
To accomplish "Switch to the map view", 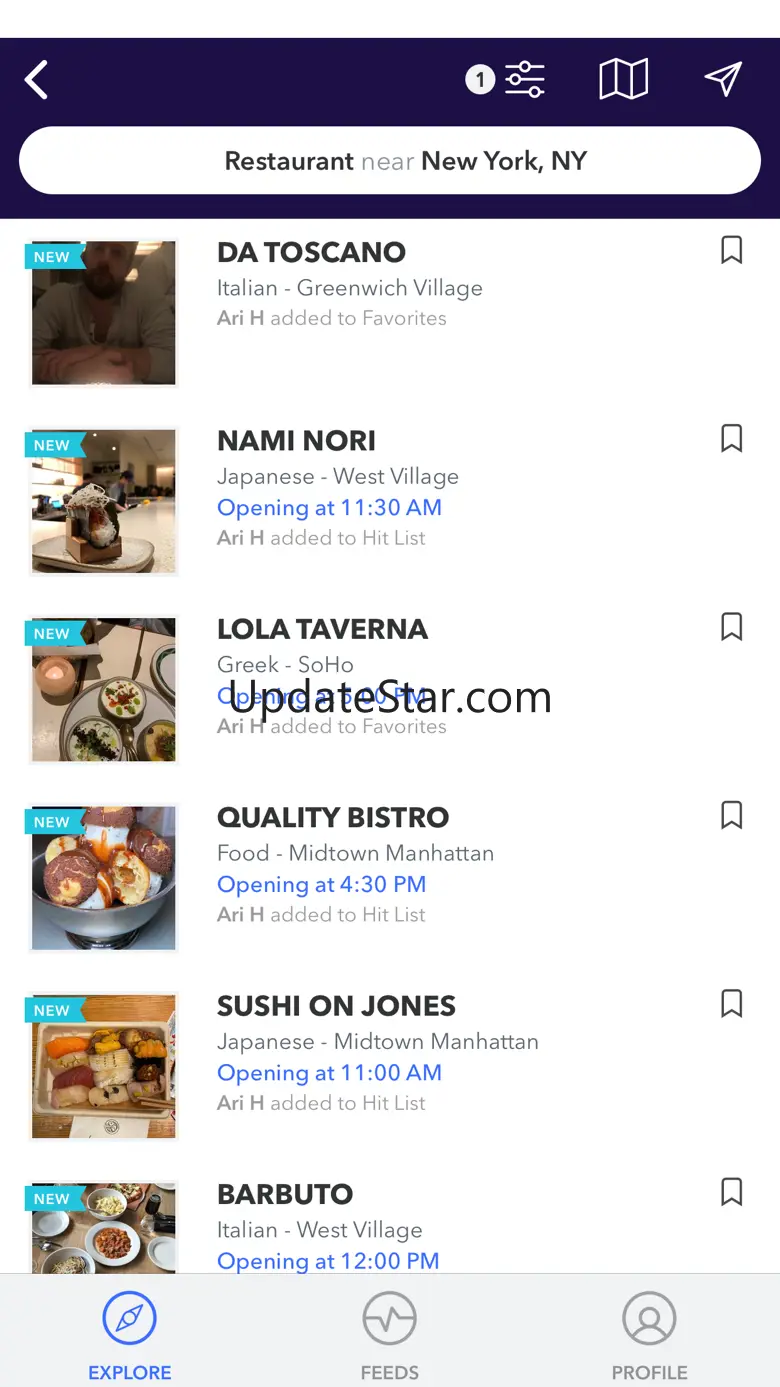I will pyautogui.click(x=623, y=79).
